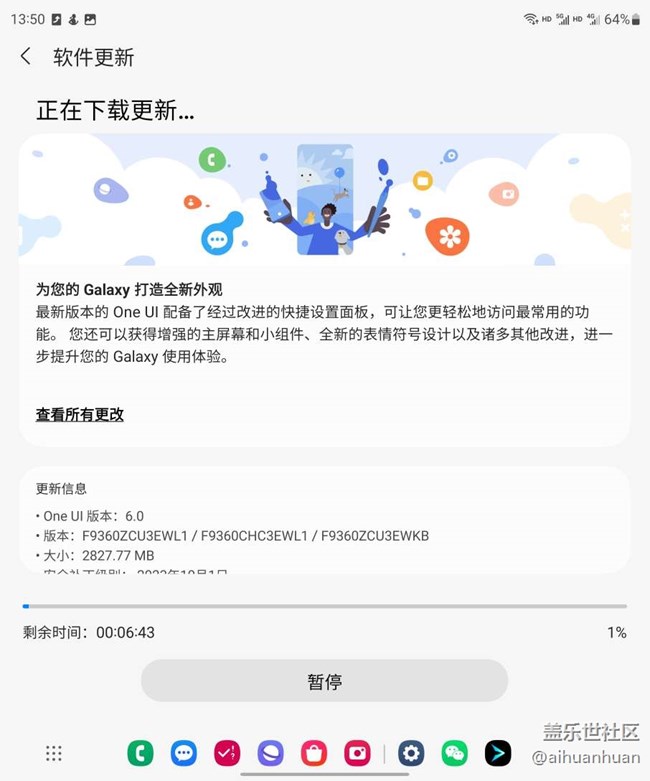
Task: Go back from the 软件更新 screen
Action: click(26, 57)
